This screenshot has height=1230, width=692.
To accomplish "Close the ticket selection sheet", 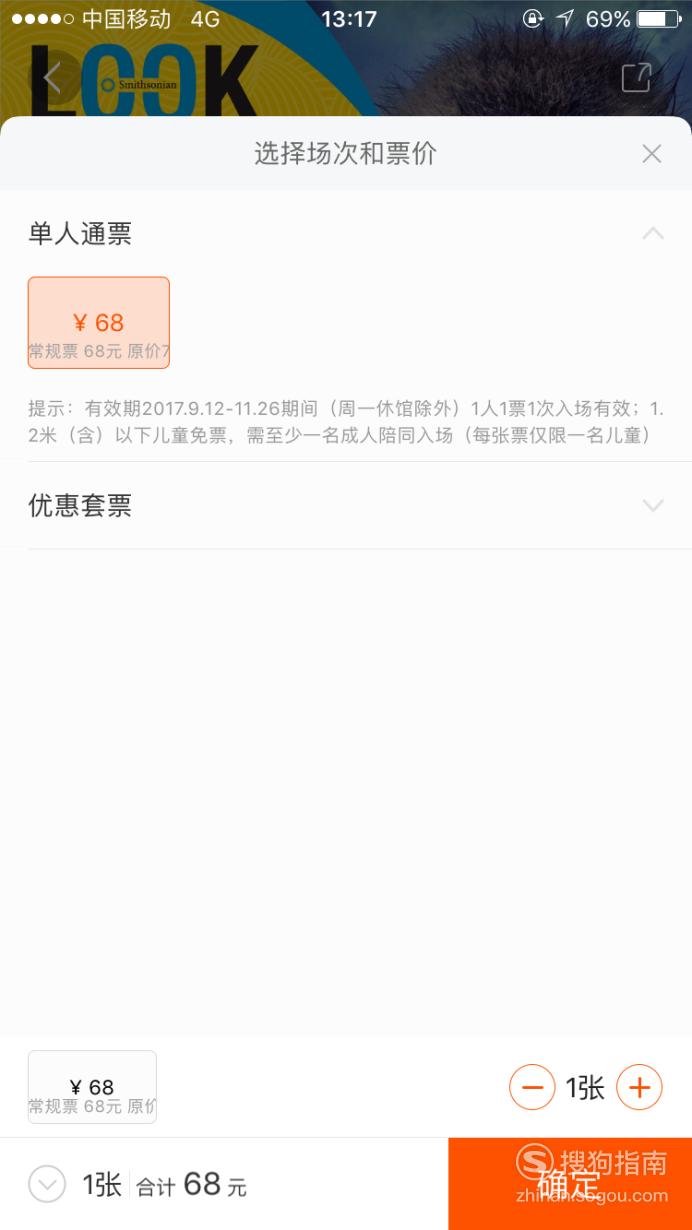I will 652,154.
